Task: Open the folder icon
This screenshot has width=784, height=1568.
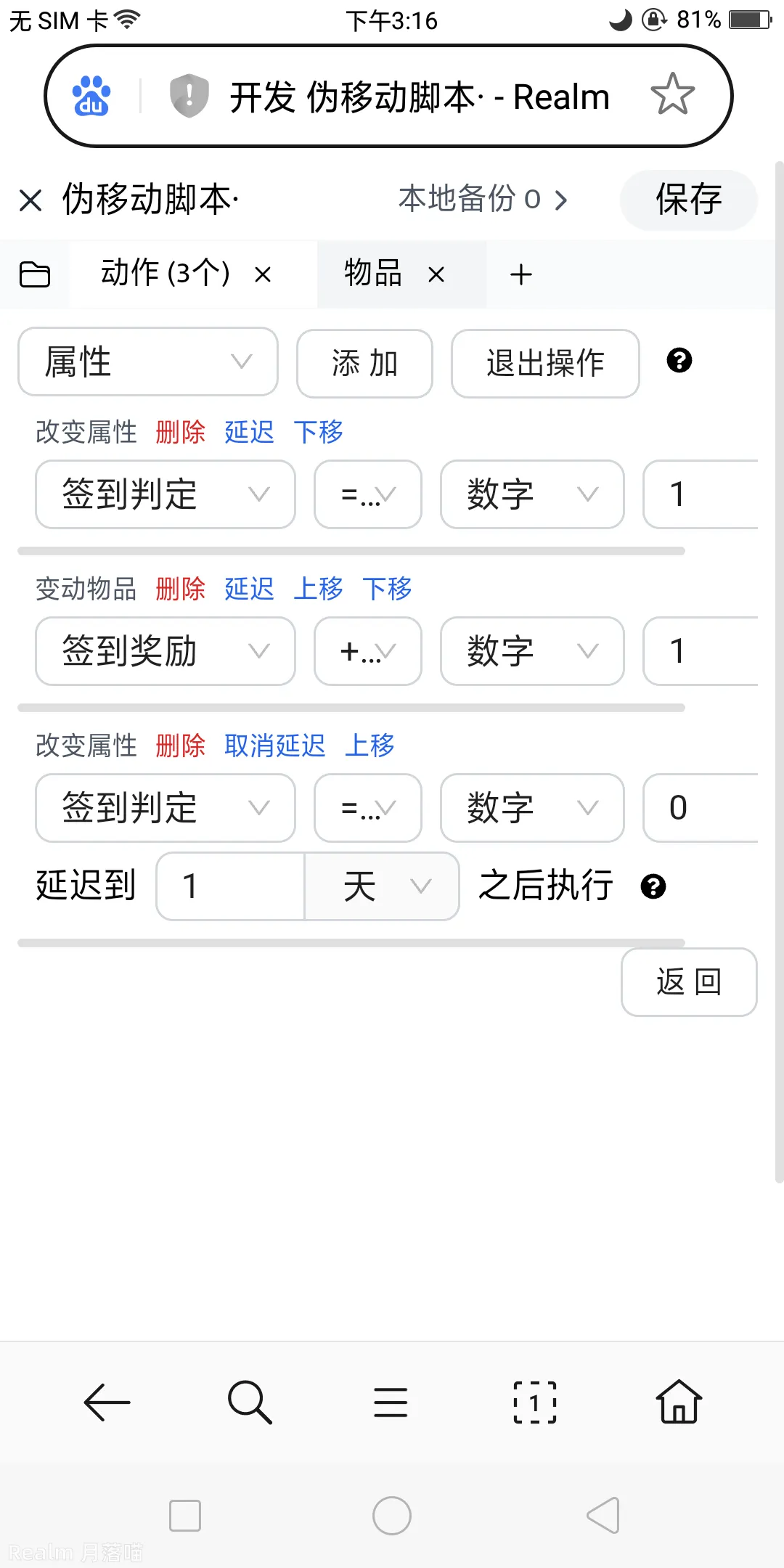Action: pos(35,274)
